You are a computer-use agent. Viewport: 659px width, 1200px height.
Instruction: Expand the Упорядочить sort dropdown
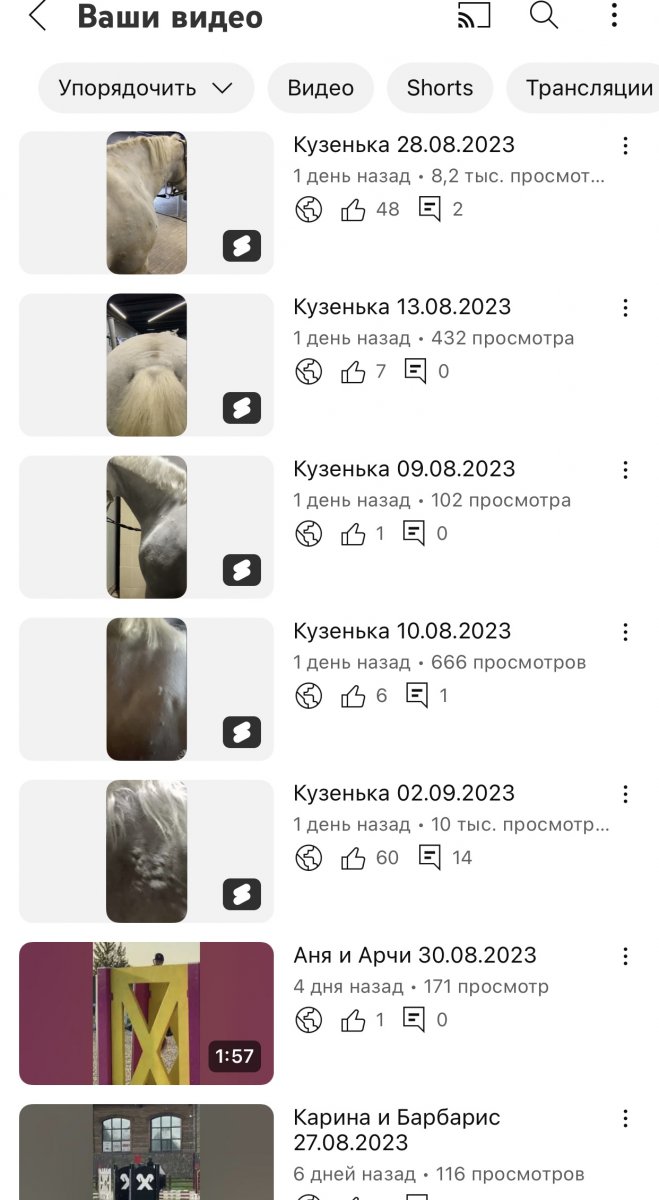click(x=145, y=88)
